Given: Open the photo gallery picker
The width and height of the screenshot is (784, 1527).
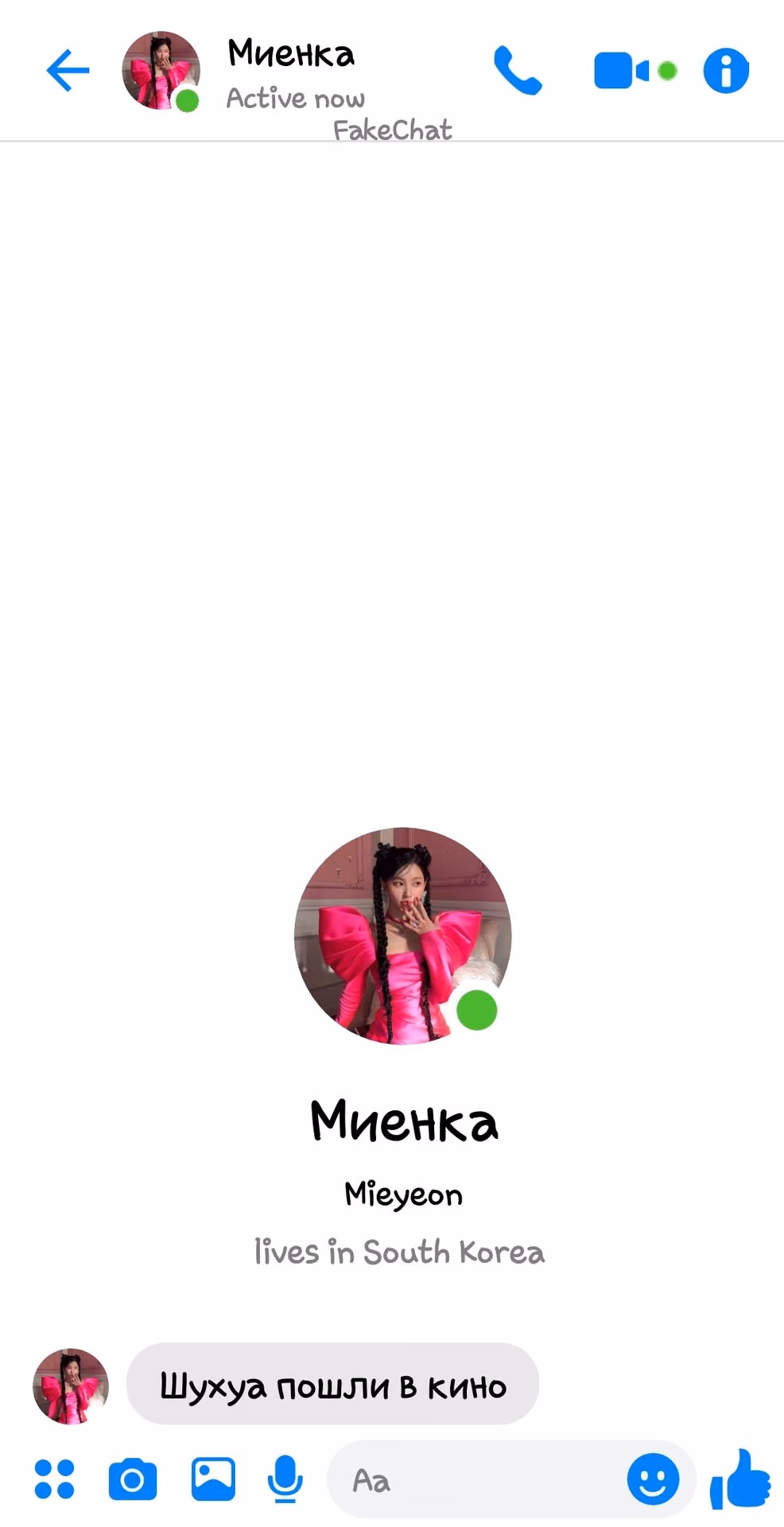Looking at the screenshot, I should (x=213, y=1478).
